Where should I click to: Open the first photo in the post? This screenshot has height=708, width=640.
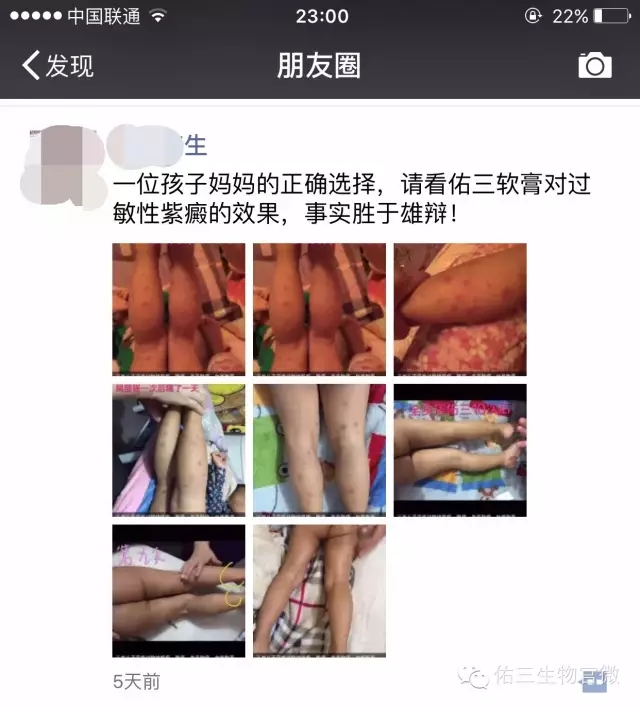pos(178,309)
